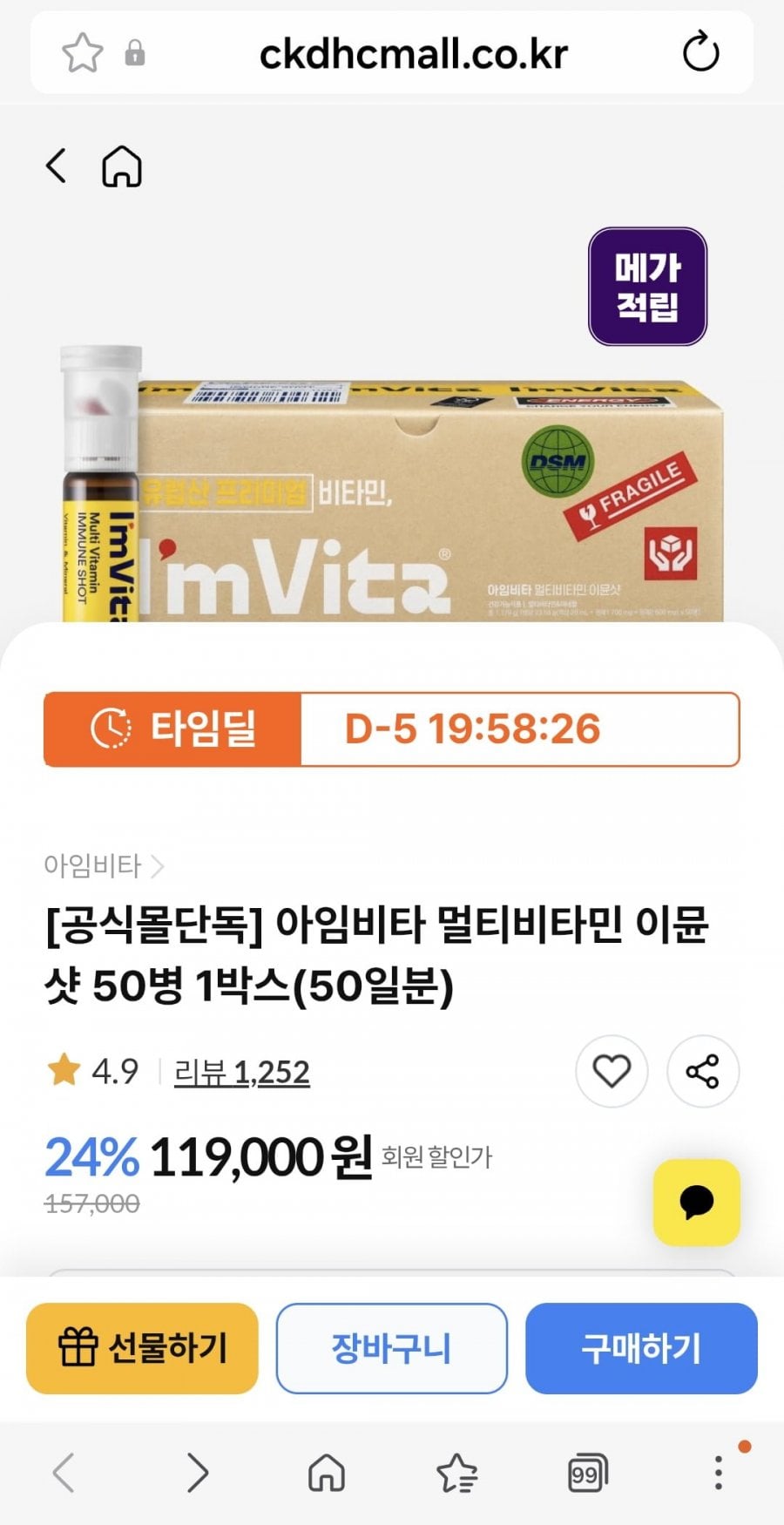Screen dimensions: 784x1525
Task: Open browser bookmarks list
Action: [x=456, y=1474]
